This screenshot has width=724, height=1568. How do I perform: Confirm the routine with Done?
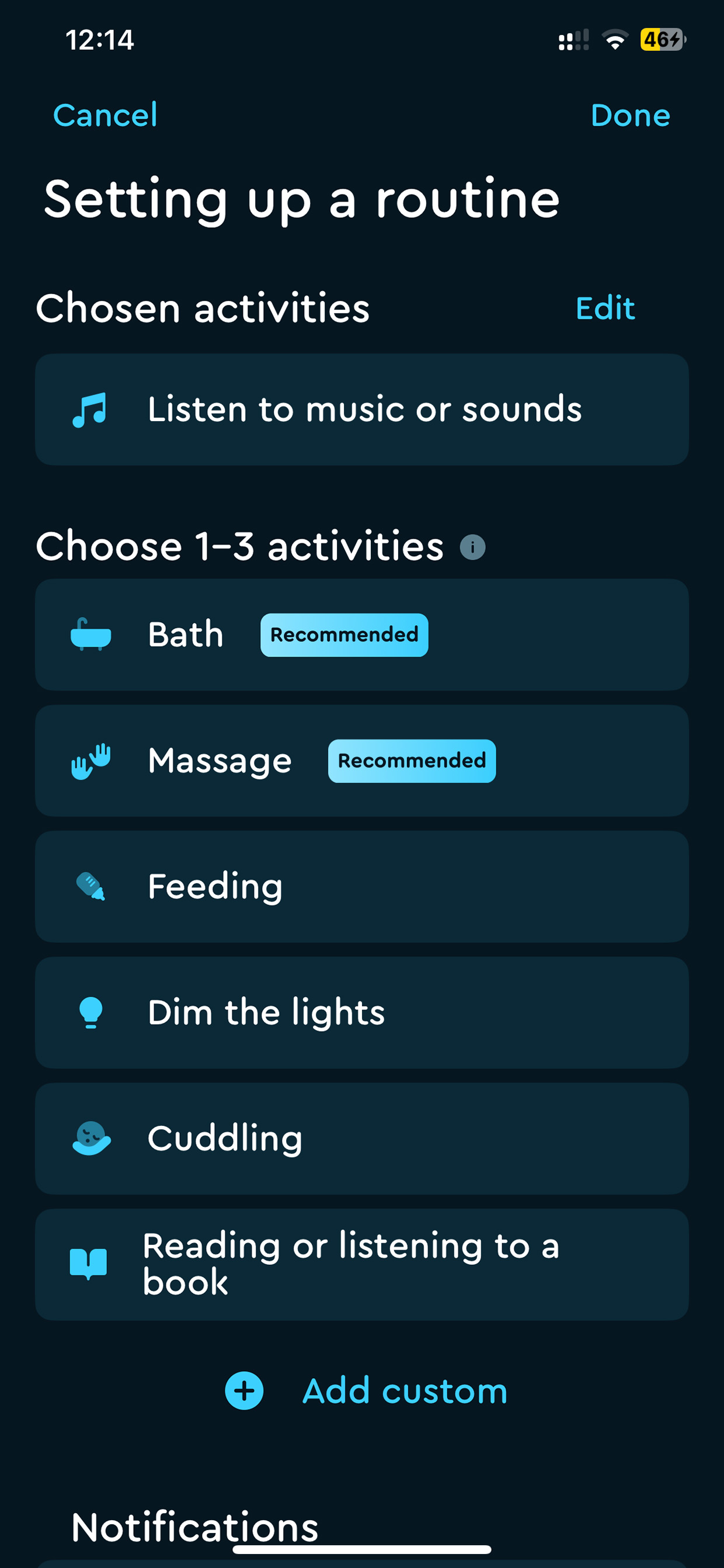point(629,115)
